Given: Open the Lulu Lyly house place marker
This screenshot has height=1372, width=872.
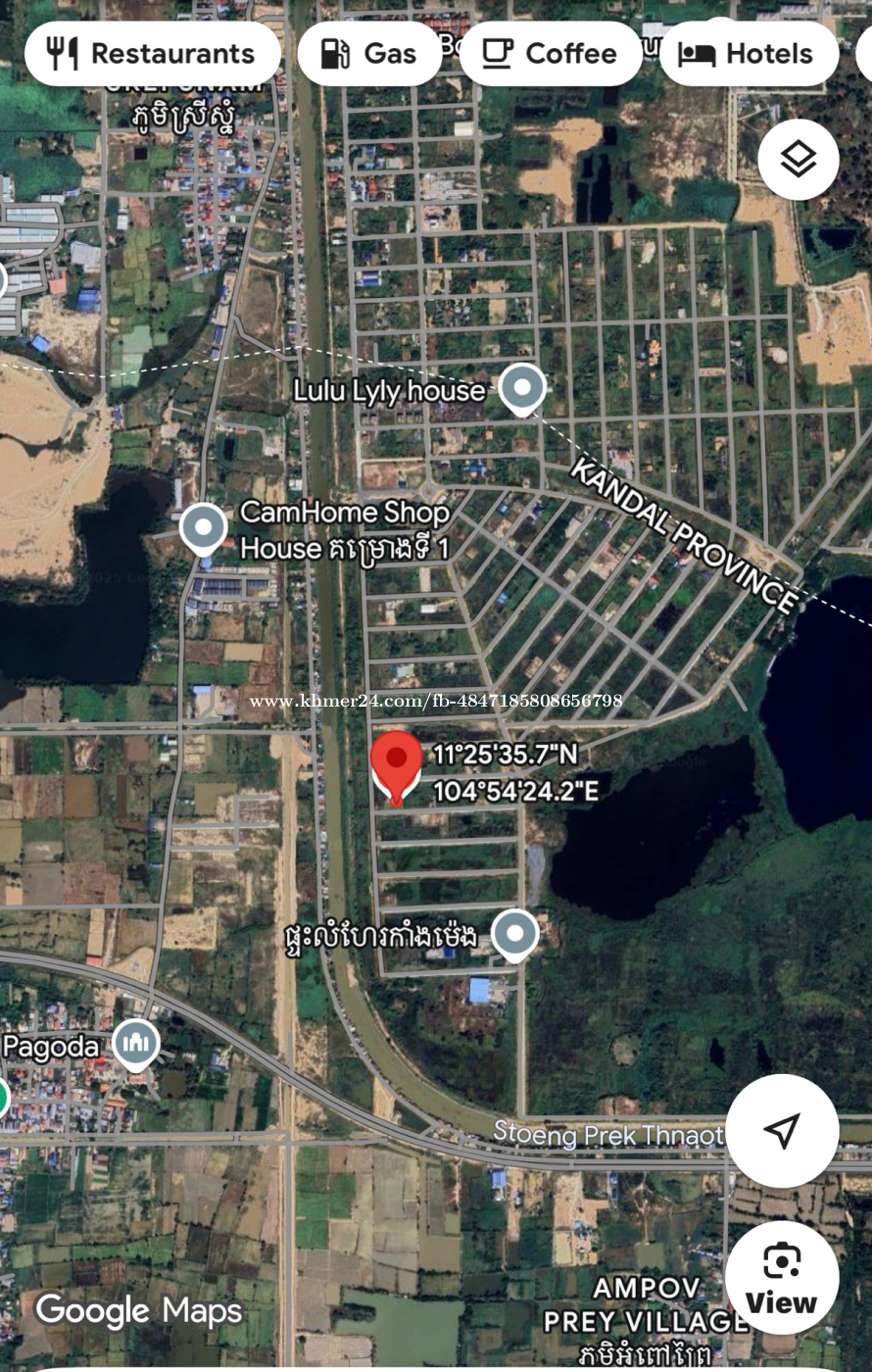Looking at the screenshot, I should (x=522, y=388).
